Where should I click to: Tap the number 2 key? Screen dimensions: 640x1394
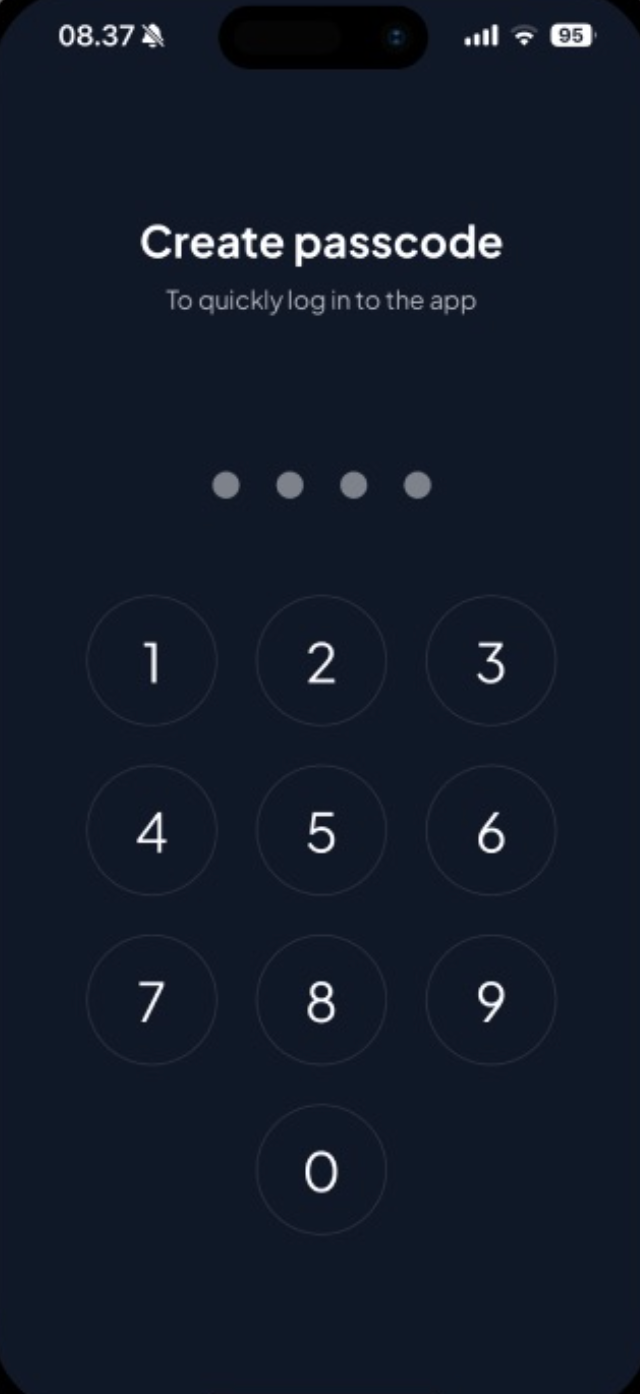pos(321,661)
